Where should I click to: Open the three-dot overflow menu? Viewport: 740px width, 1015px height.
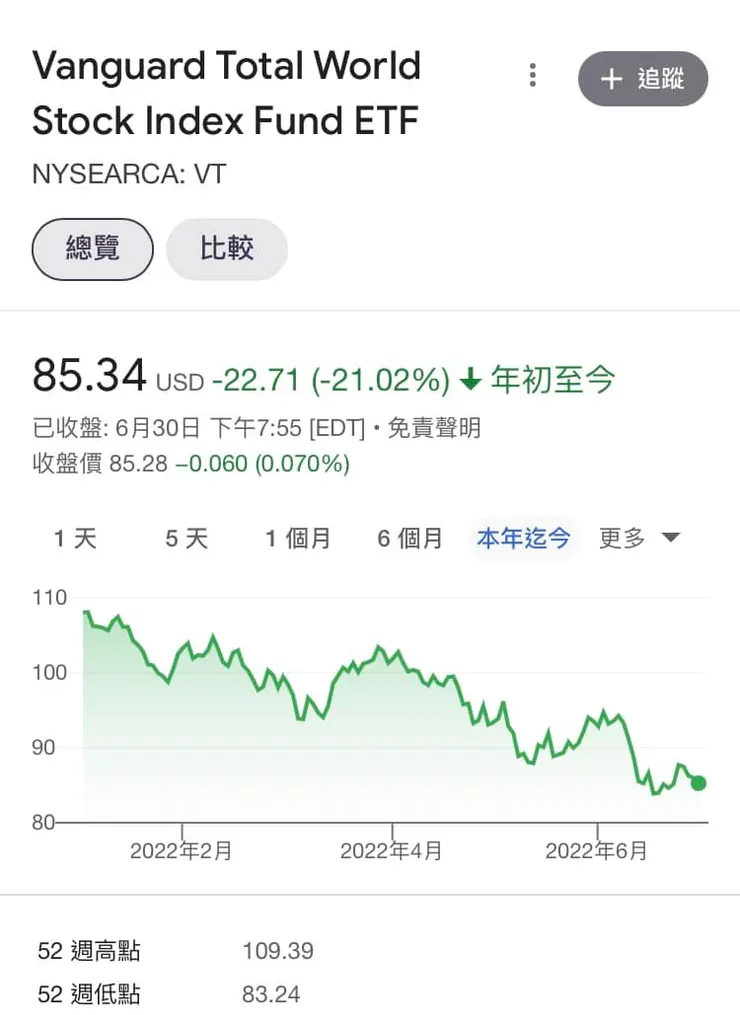[x=532, y=75]
